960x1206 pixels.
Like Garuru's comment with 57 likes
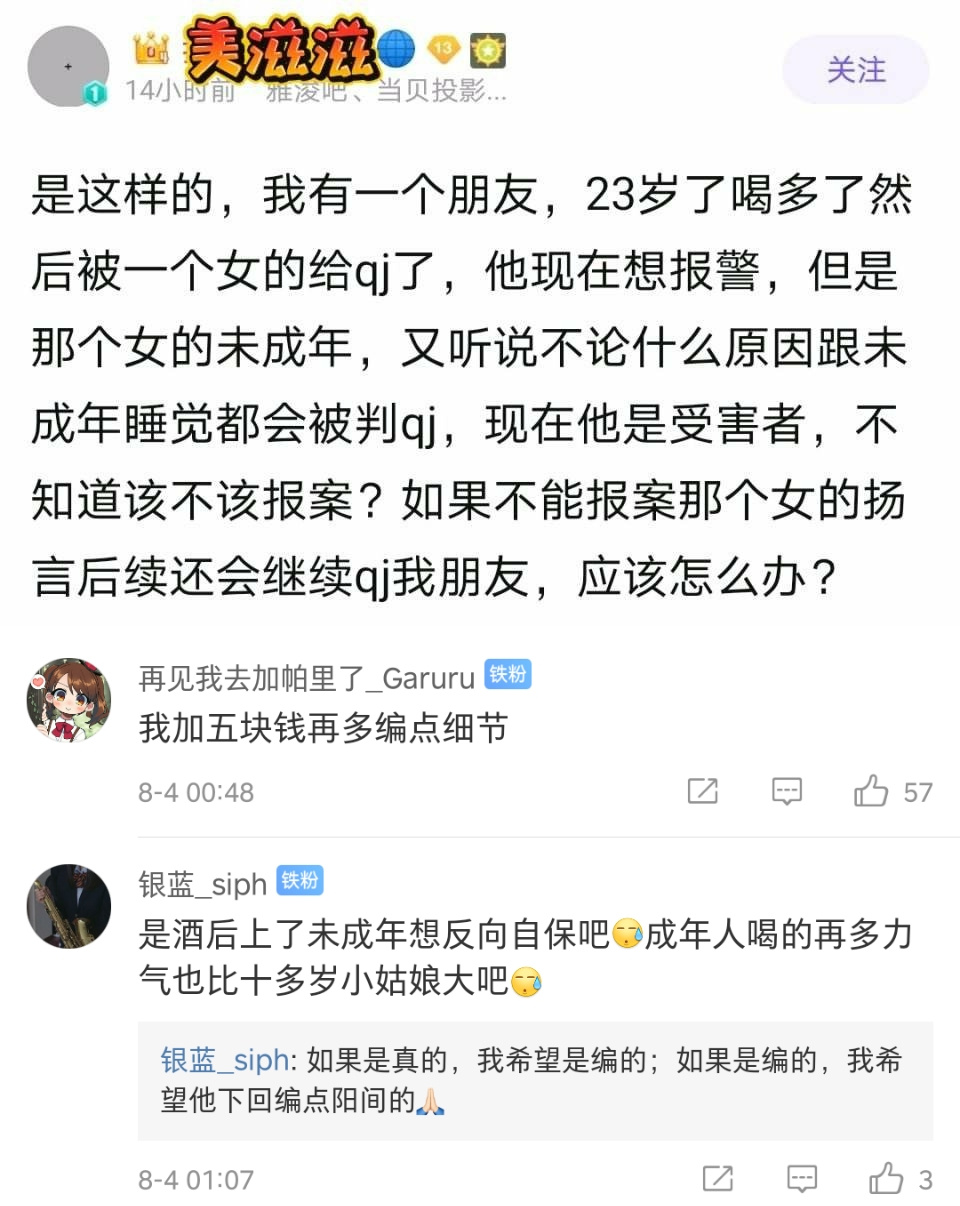[x=871, y=792]
